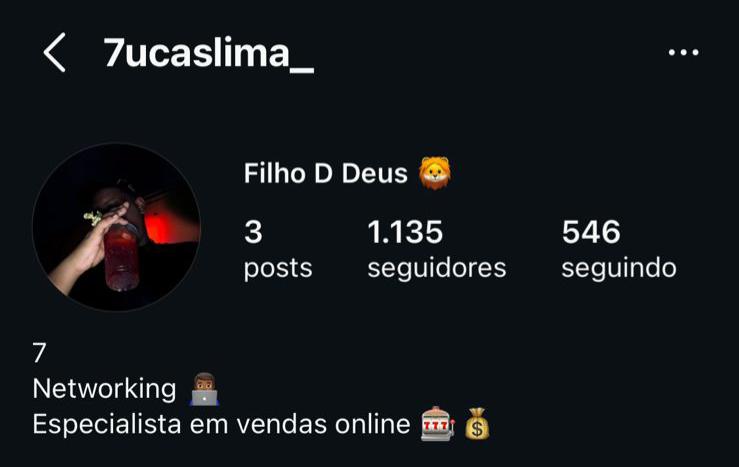This screenshot has height=467, width=739.
Task: Open the three-dot overflow menu
Action: point(683,53)
